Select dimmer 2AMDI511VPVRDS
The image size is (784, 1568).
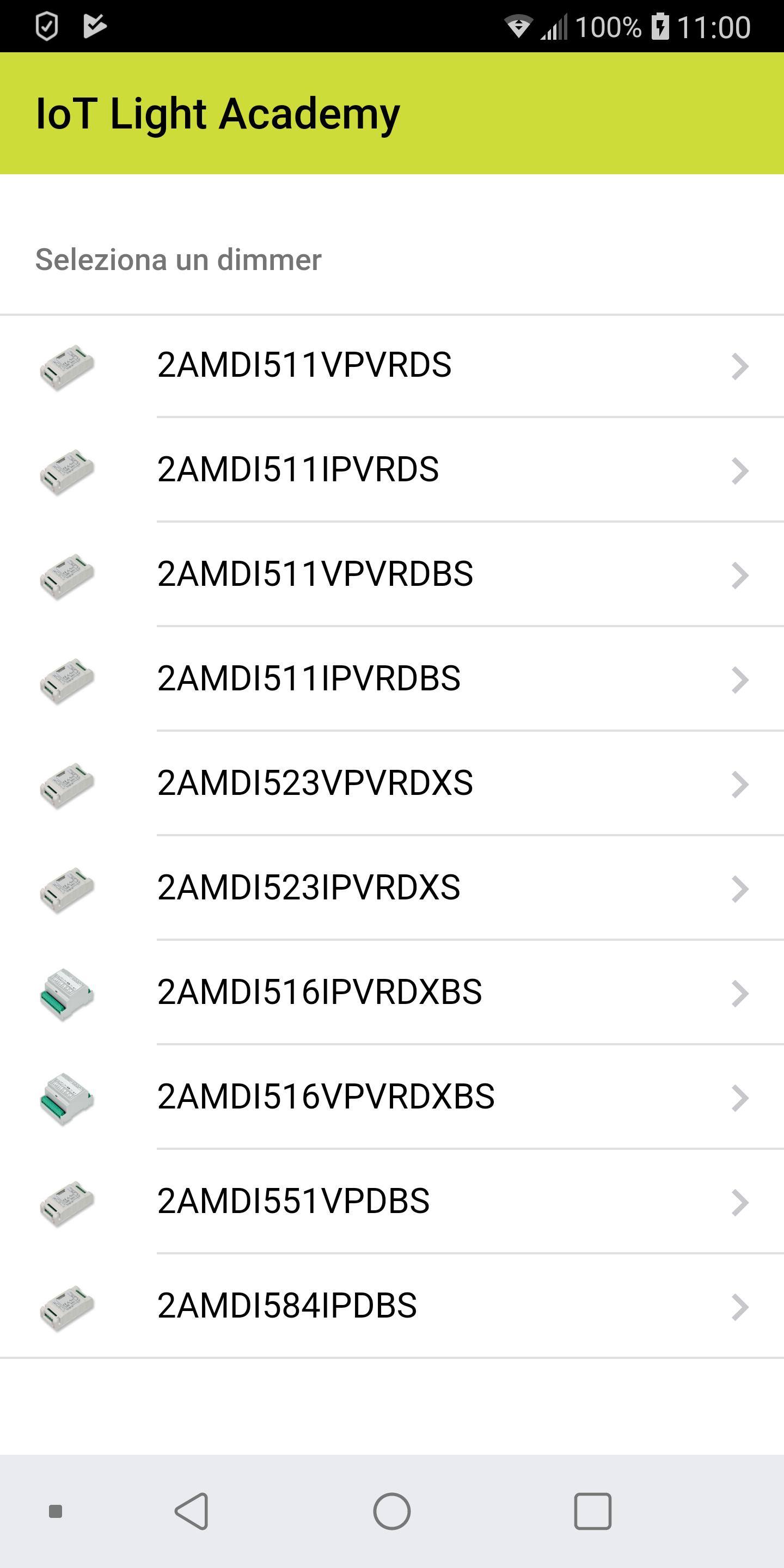point(392,366)
